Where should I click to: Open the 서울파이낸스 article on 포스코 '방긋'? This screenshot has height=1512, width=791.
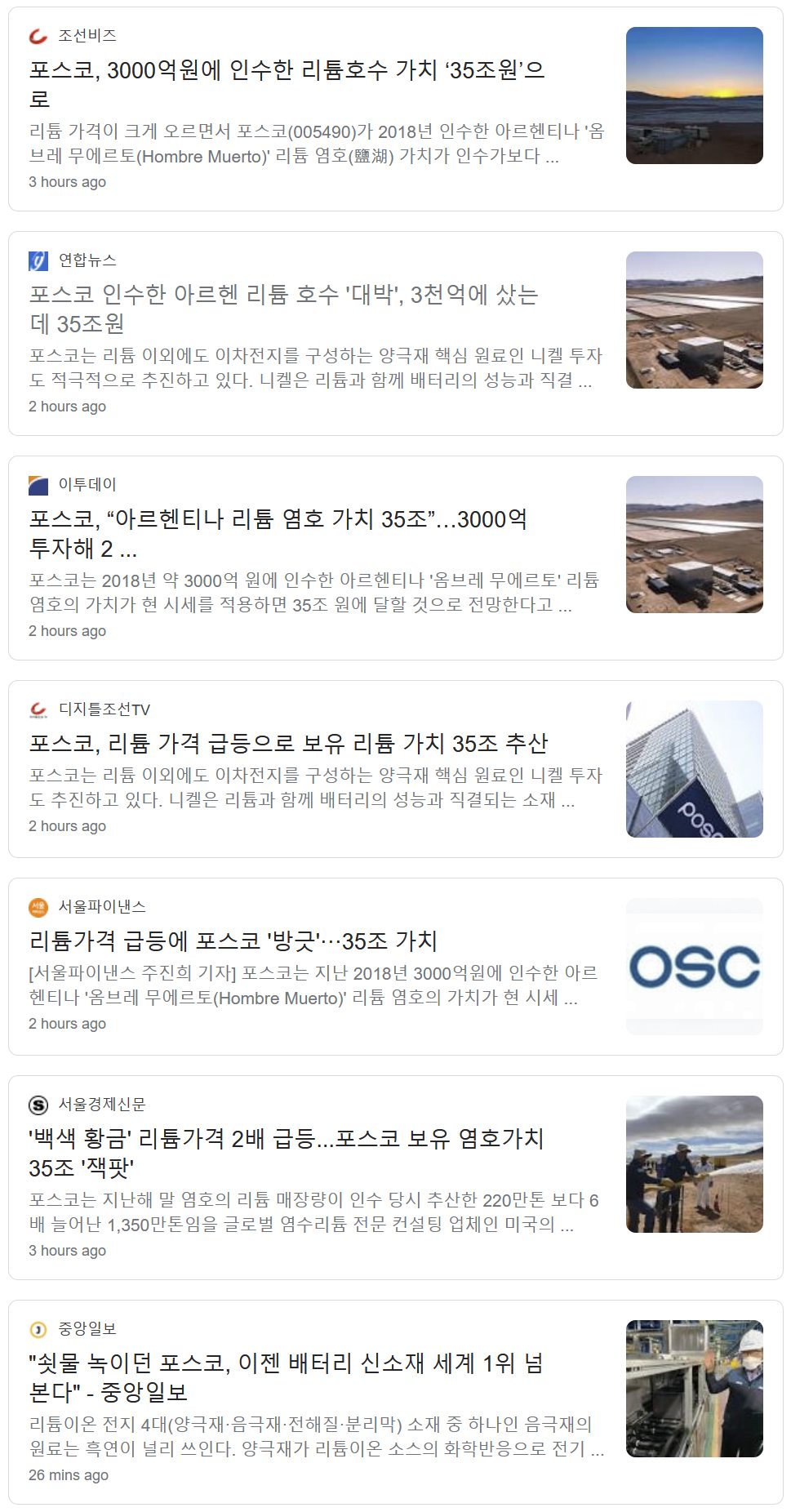click(233, 941)
